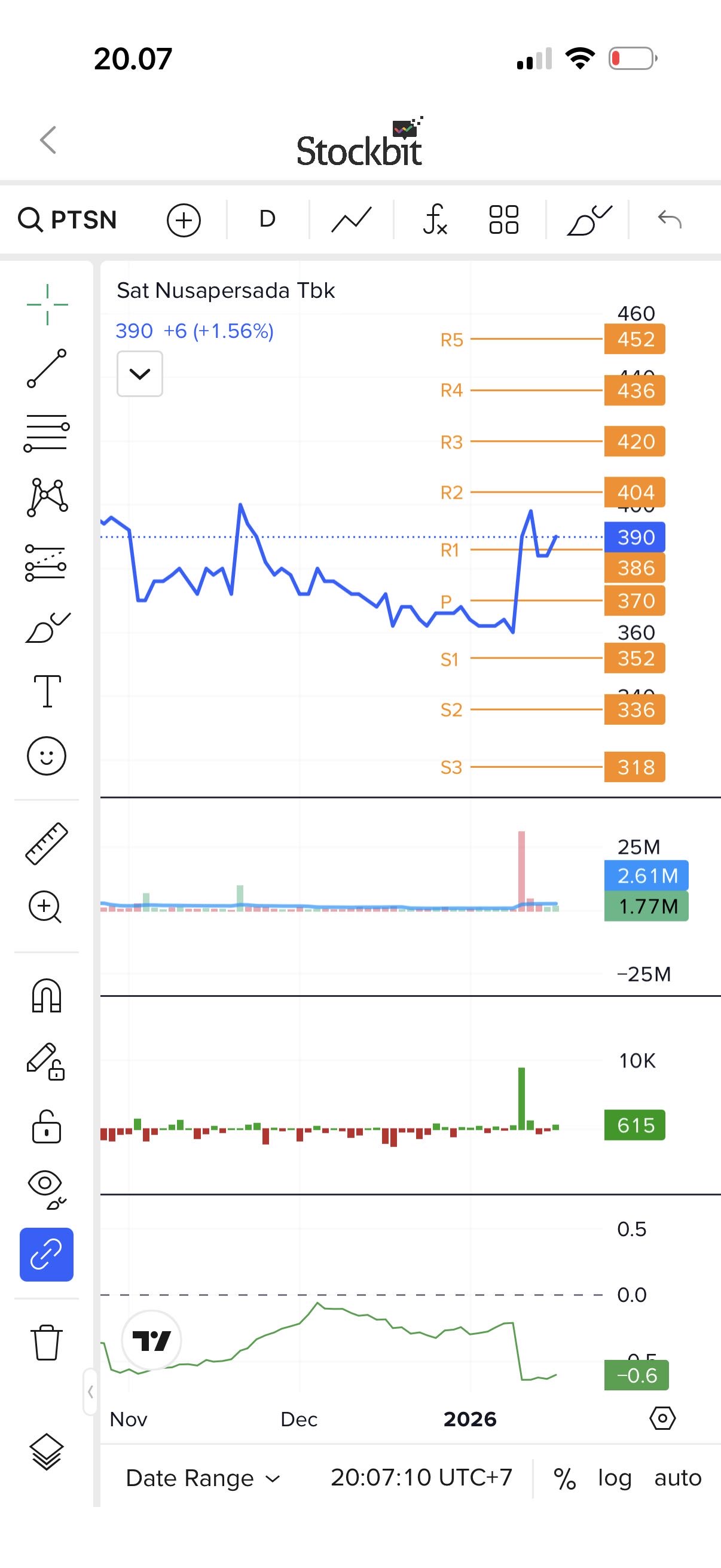Open PTSN symbol search
Image resolution: width=721 pixels, height=1568 pixels.
coord(68,219)
